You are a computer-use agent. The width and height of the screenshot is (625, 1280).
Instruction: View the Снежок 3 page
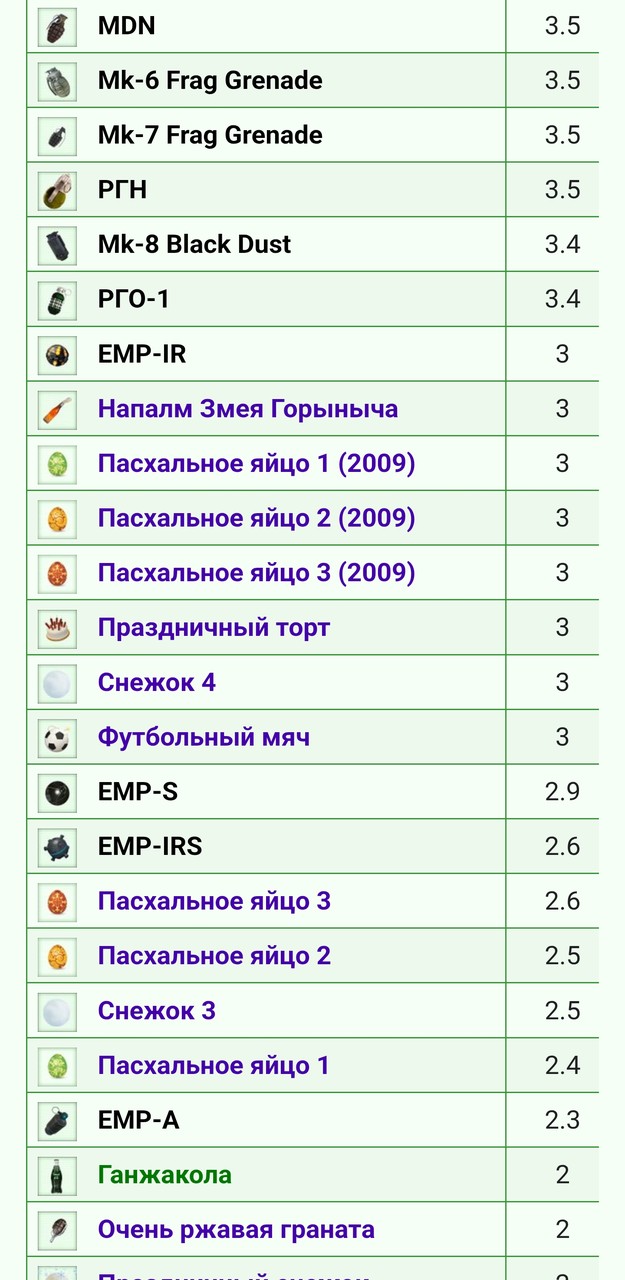point(157,1010)
